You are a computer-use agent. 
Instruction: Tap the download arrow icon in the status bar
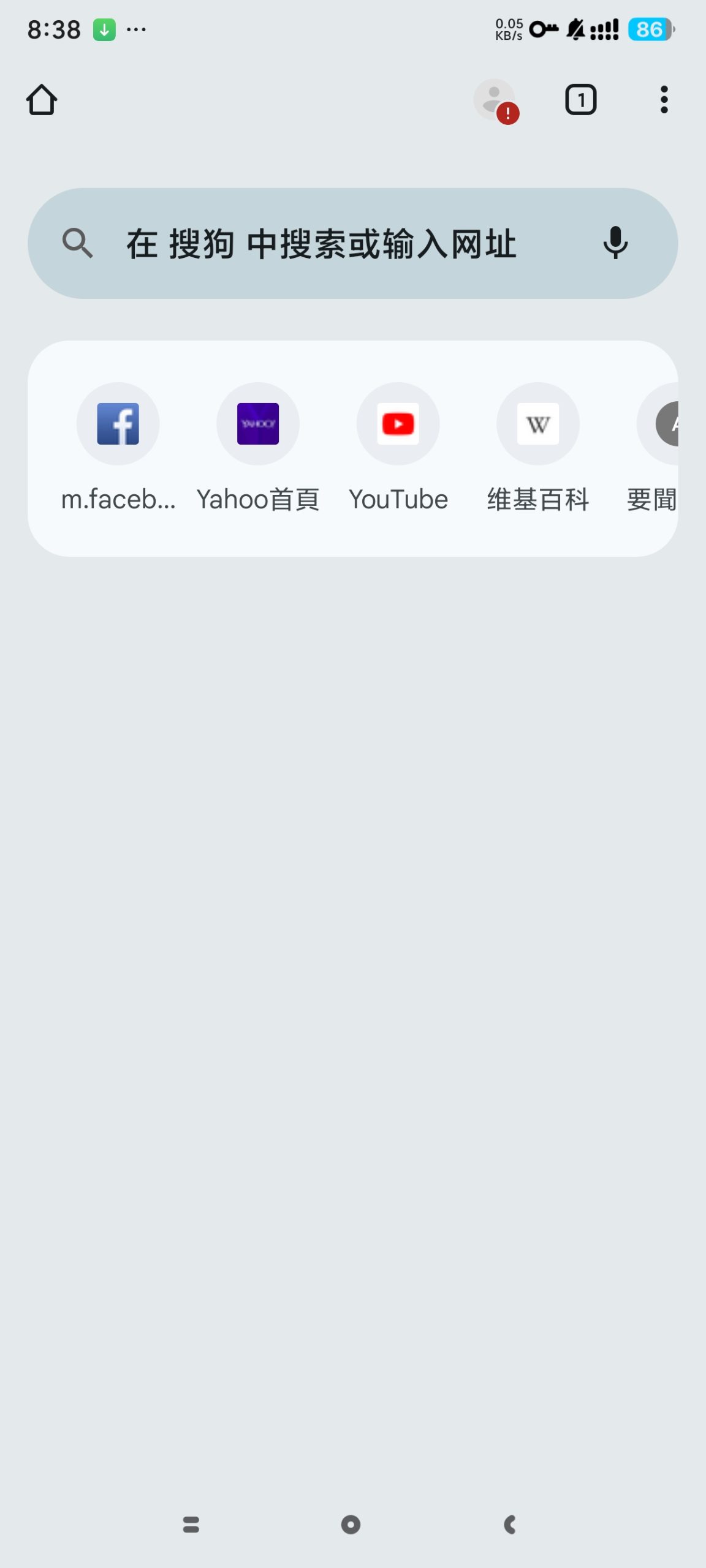point(104,28)
